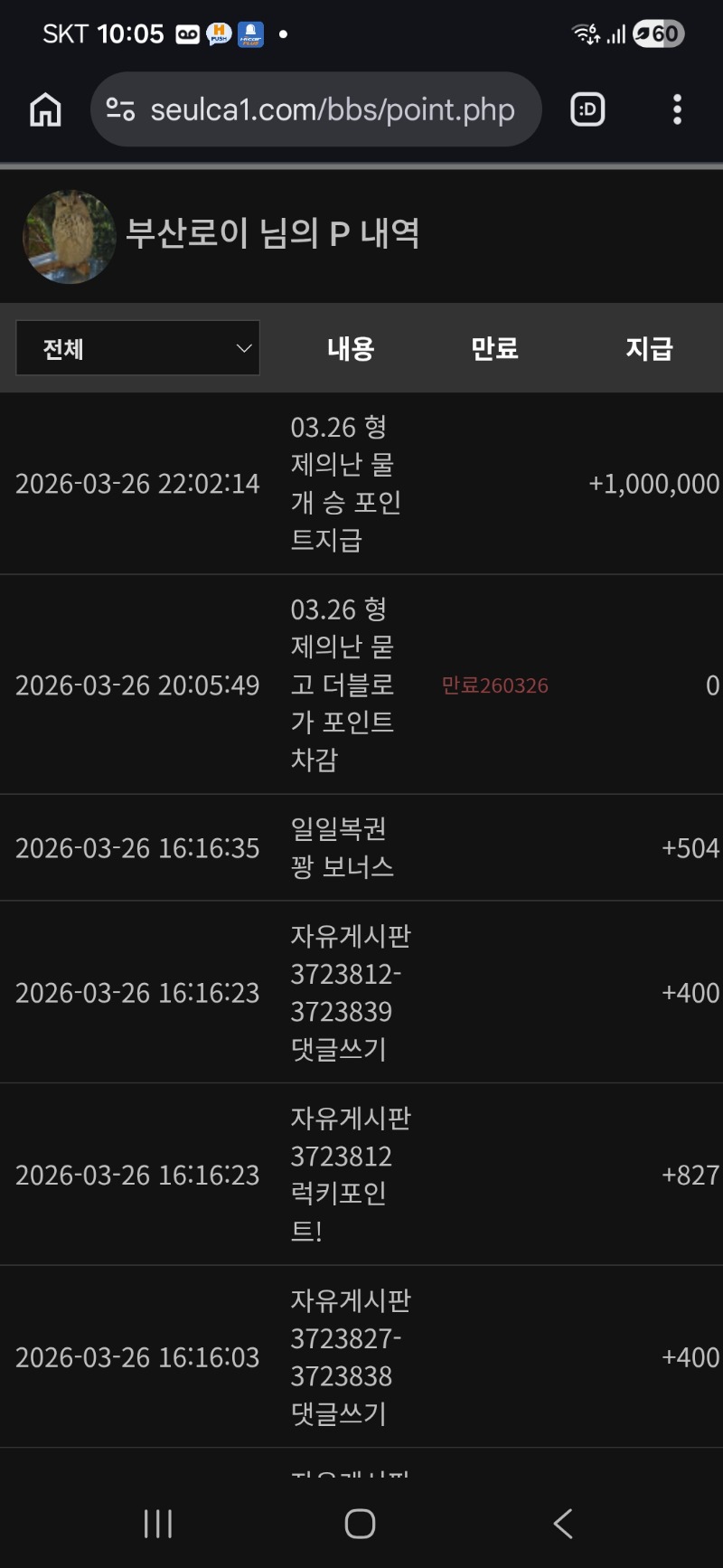
Task: Open the recent apps view
Action: (158, 1524)
